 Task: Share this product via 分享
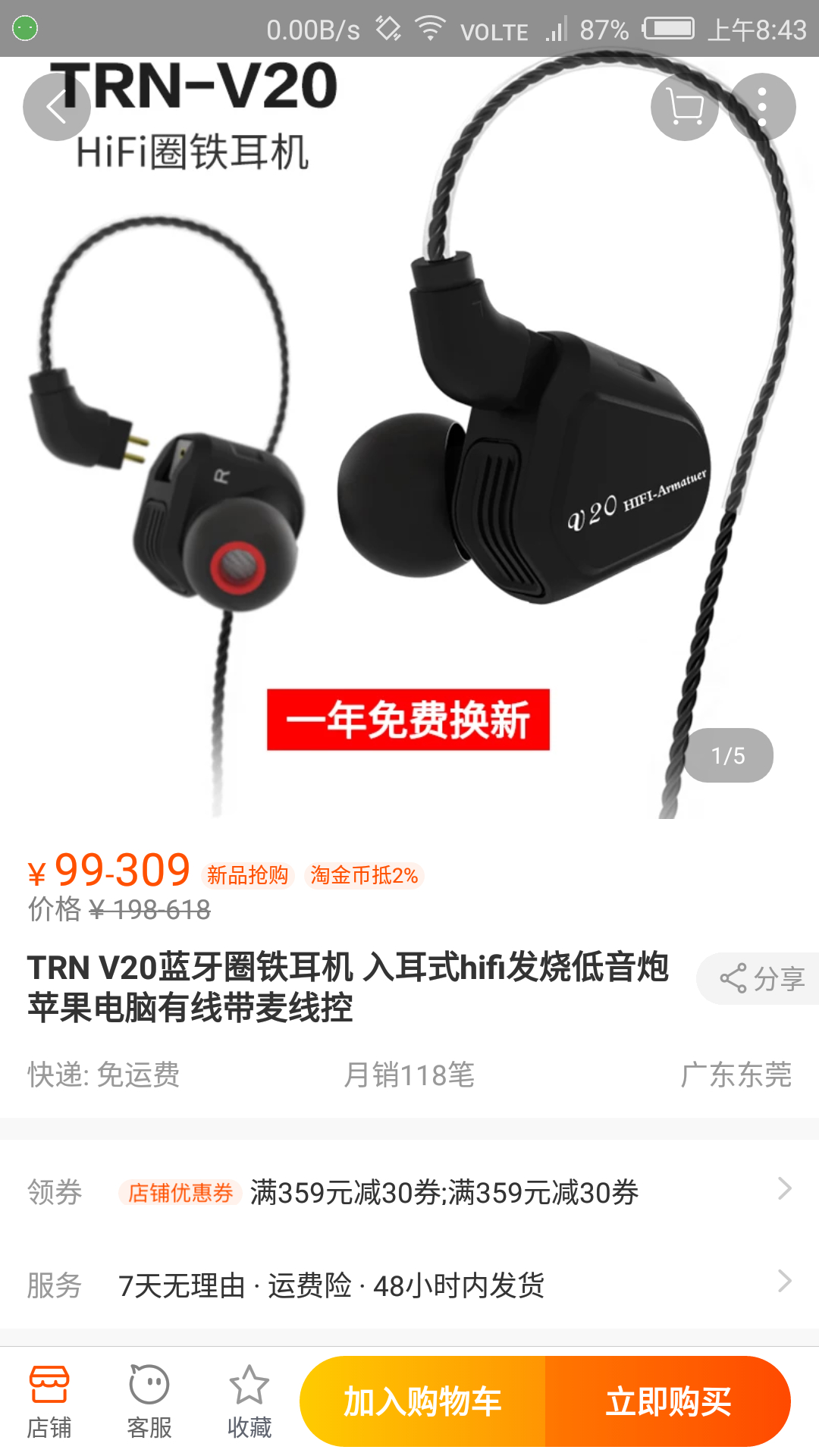(x=761, y=978)
